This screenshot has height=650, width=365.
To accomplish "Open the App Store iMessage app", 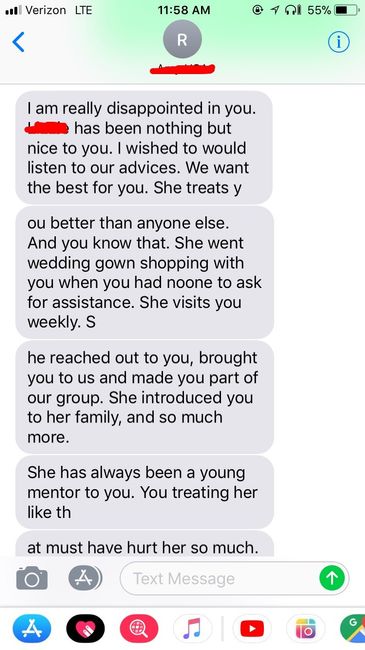I will (x=32, y=628).
